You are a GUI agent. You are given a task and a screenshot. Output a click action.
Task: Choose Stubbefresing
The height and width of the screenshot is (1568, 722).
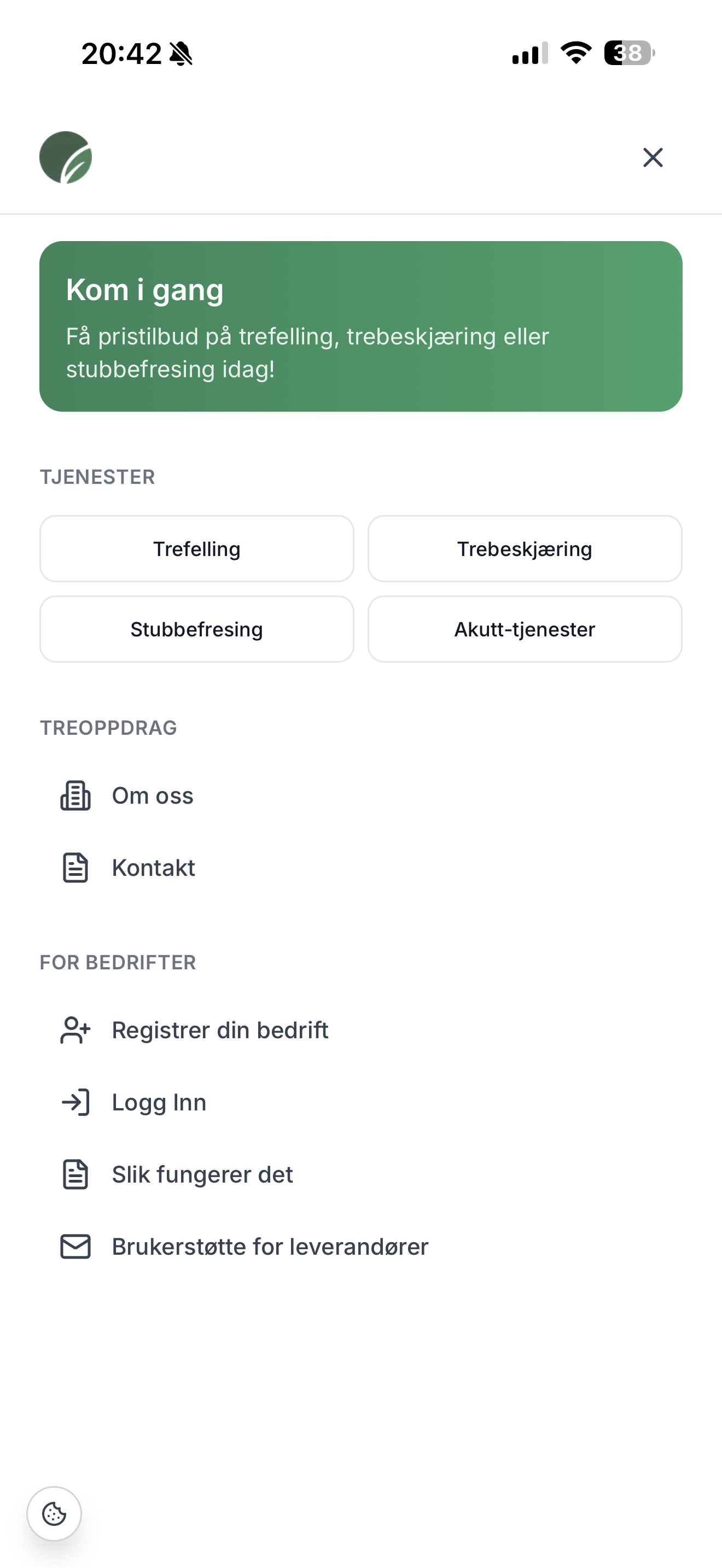coord(196,629)
